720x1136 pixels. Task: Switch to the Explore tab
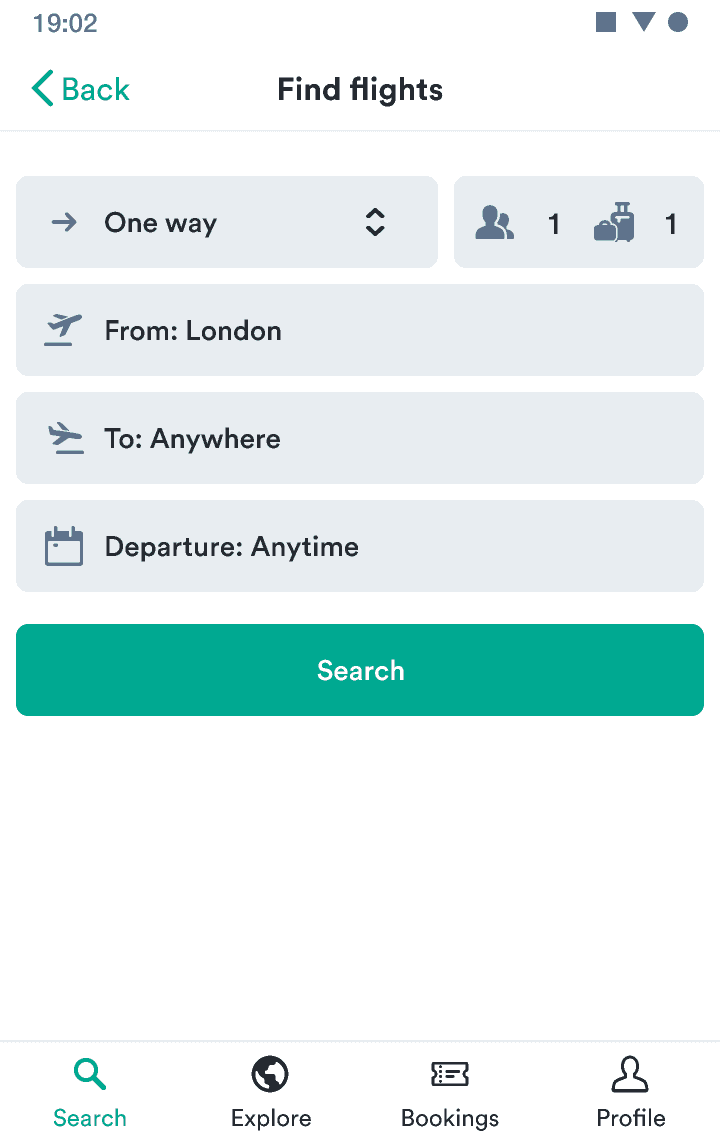point(270,1092)
